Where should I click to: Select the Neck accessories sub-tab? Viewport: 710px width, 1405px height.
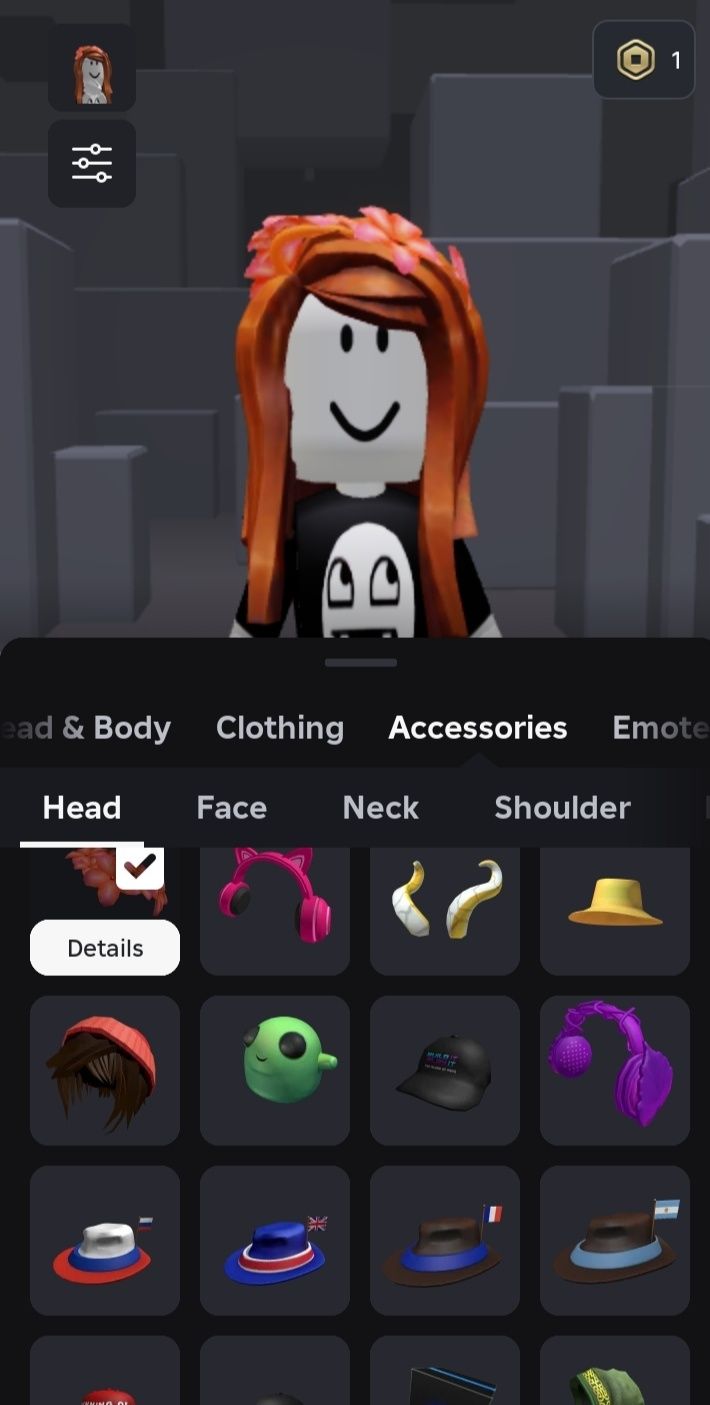coord(380,807)
